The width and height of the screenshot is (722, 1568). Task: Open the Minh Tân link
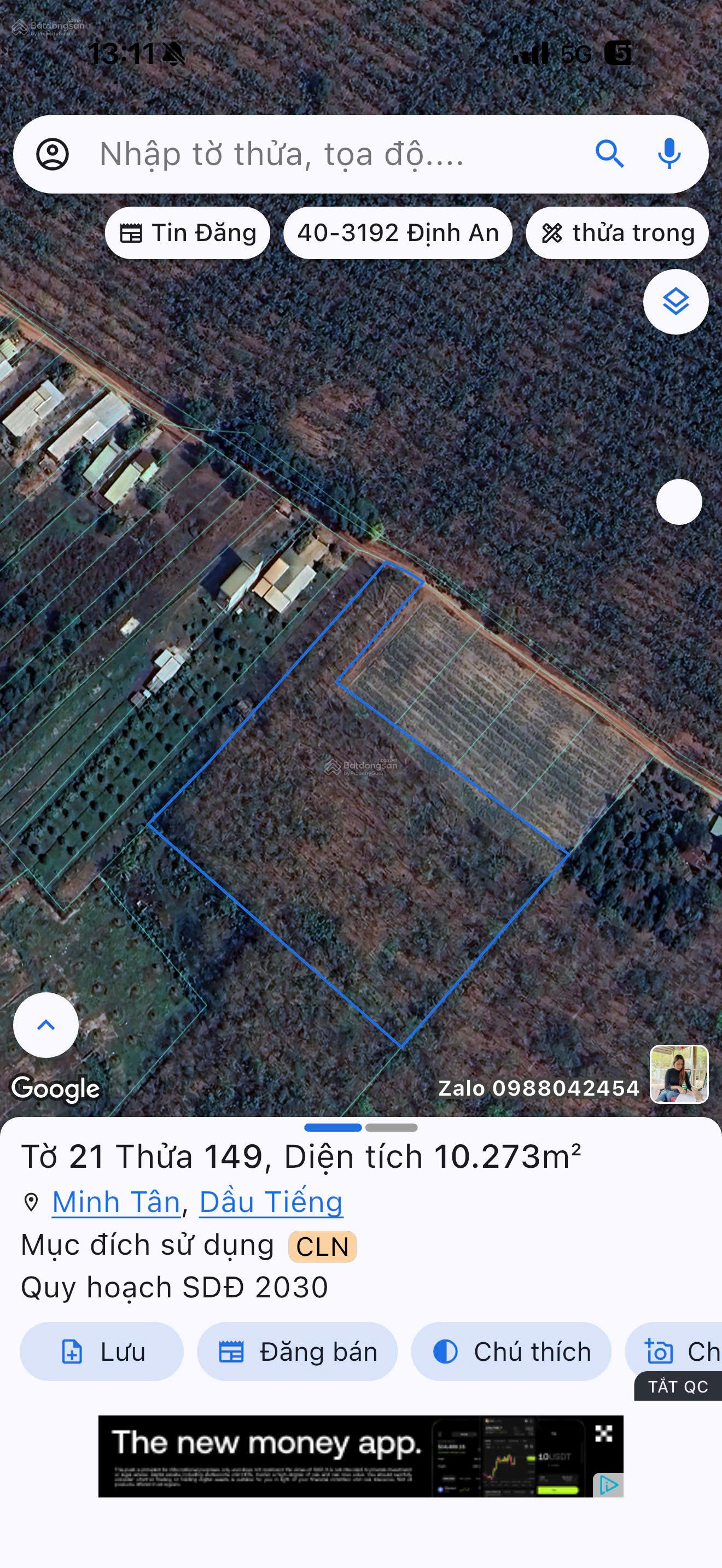pos(117,1202)
